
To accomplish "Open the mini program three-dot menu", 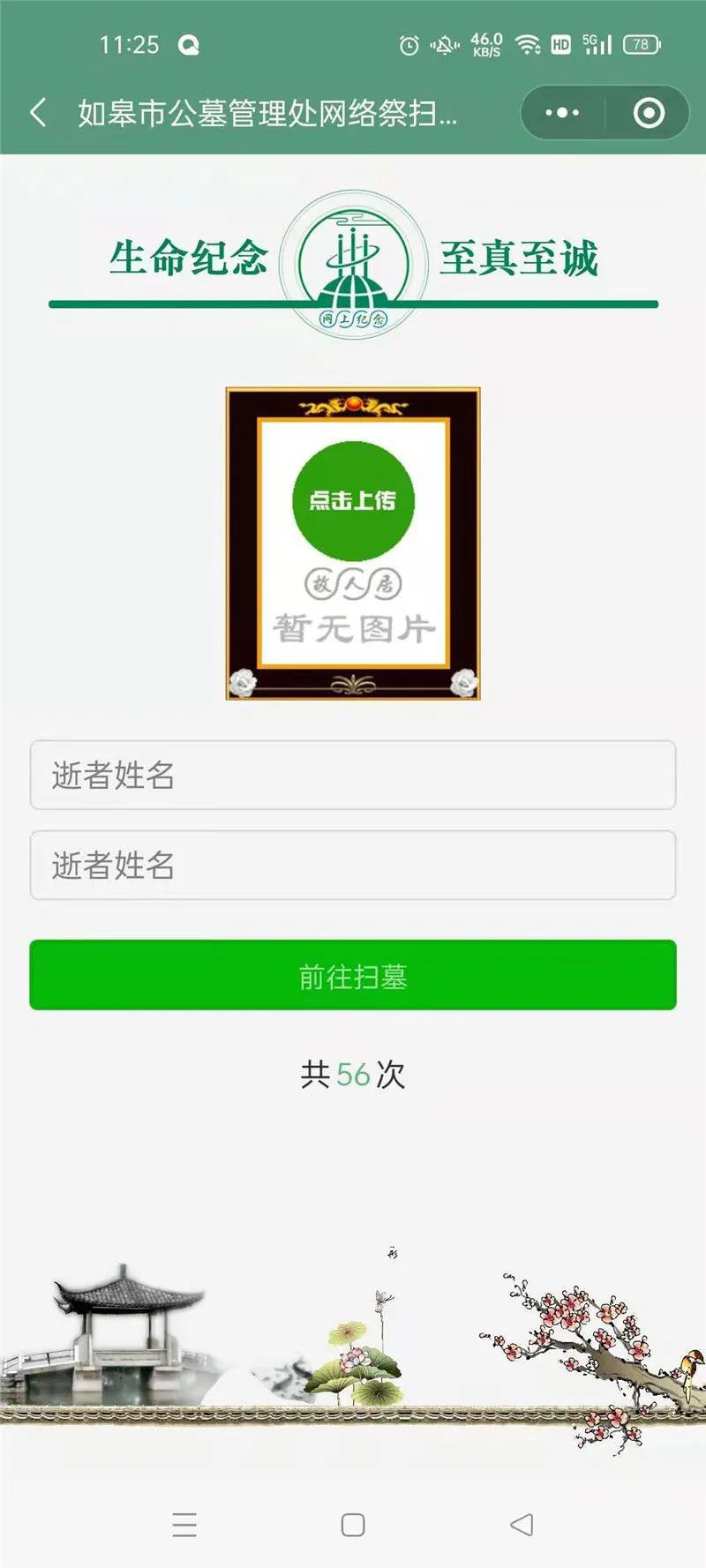I will pos(562,113).
